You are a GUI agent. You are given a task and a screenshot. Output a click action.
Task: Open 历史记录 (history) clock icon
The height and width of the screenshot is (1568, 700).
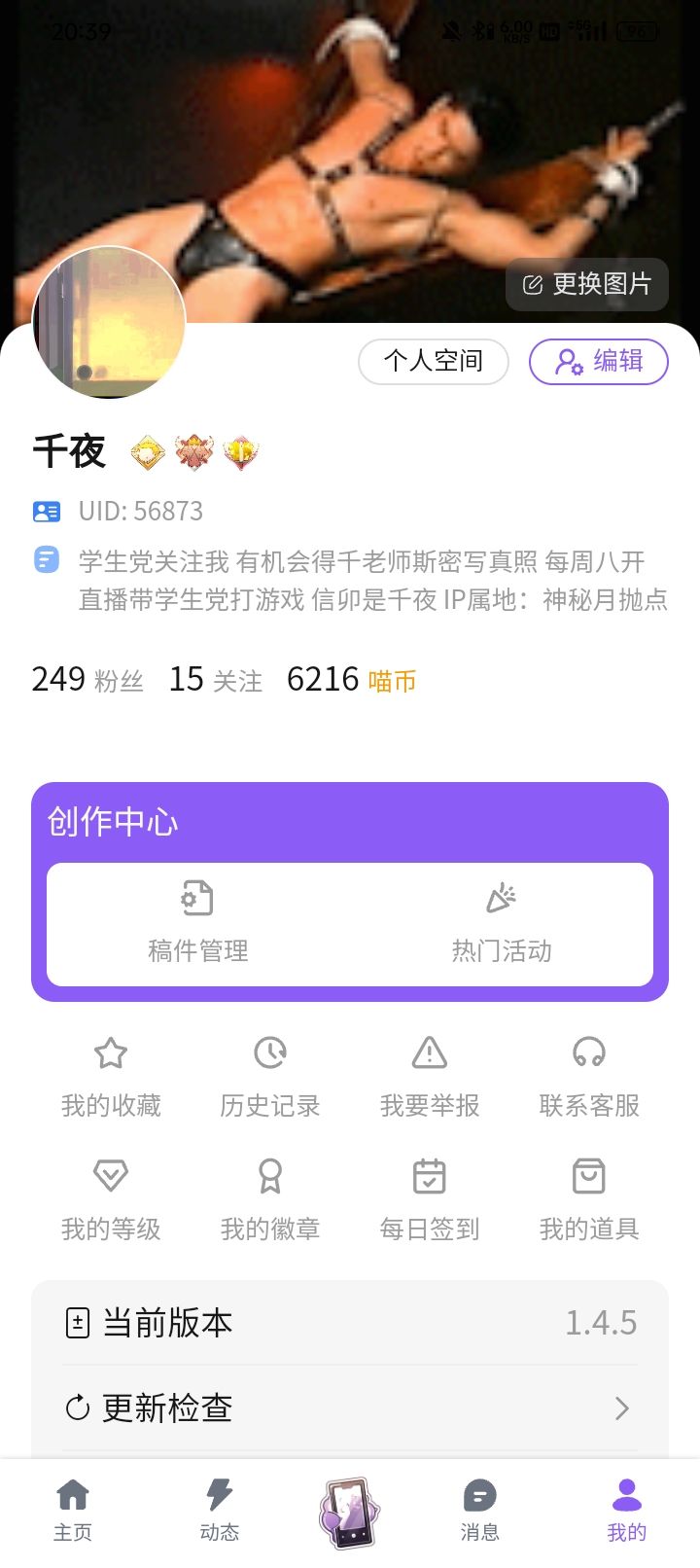click(x=269, y=1053)
